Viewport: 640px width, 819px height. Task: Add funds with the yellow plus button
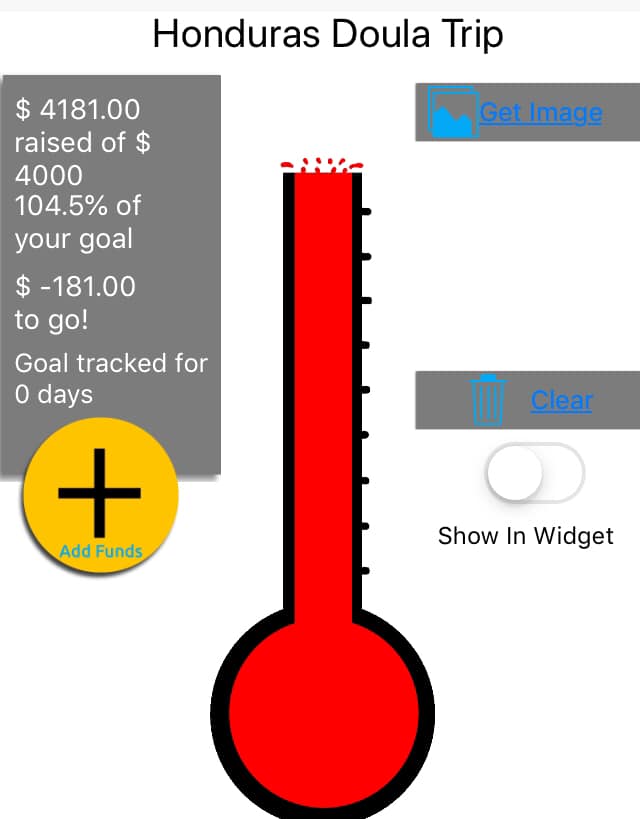click(x=100, y=496)
